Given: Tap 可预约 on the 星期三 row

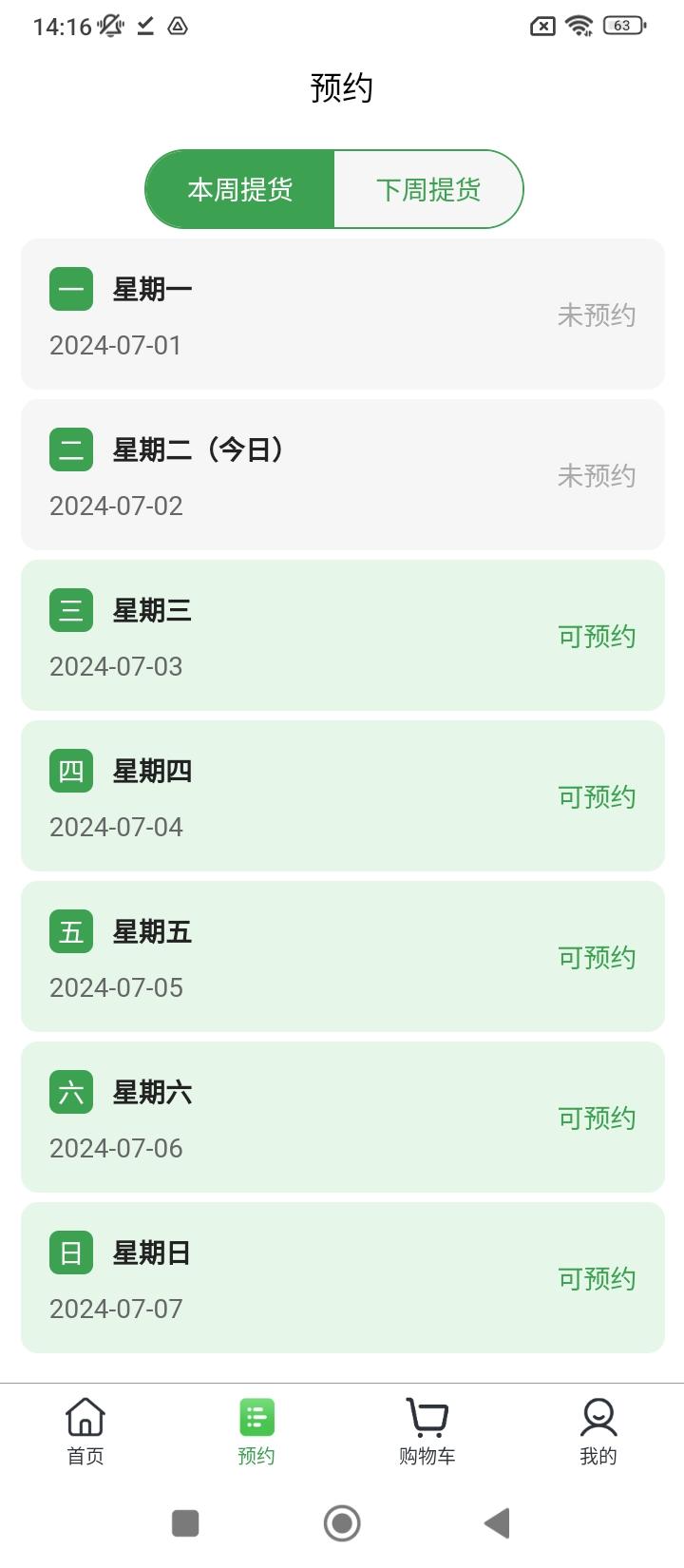Looking at the screenshot, I should tap(597, 637).
